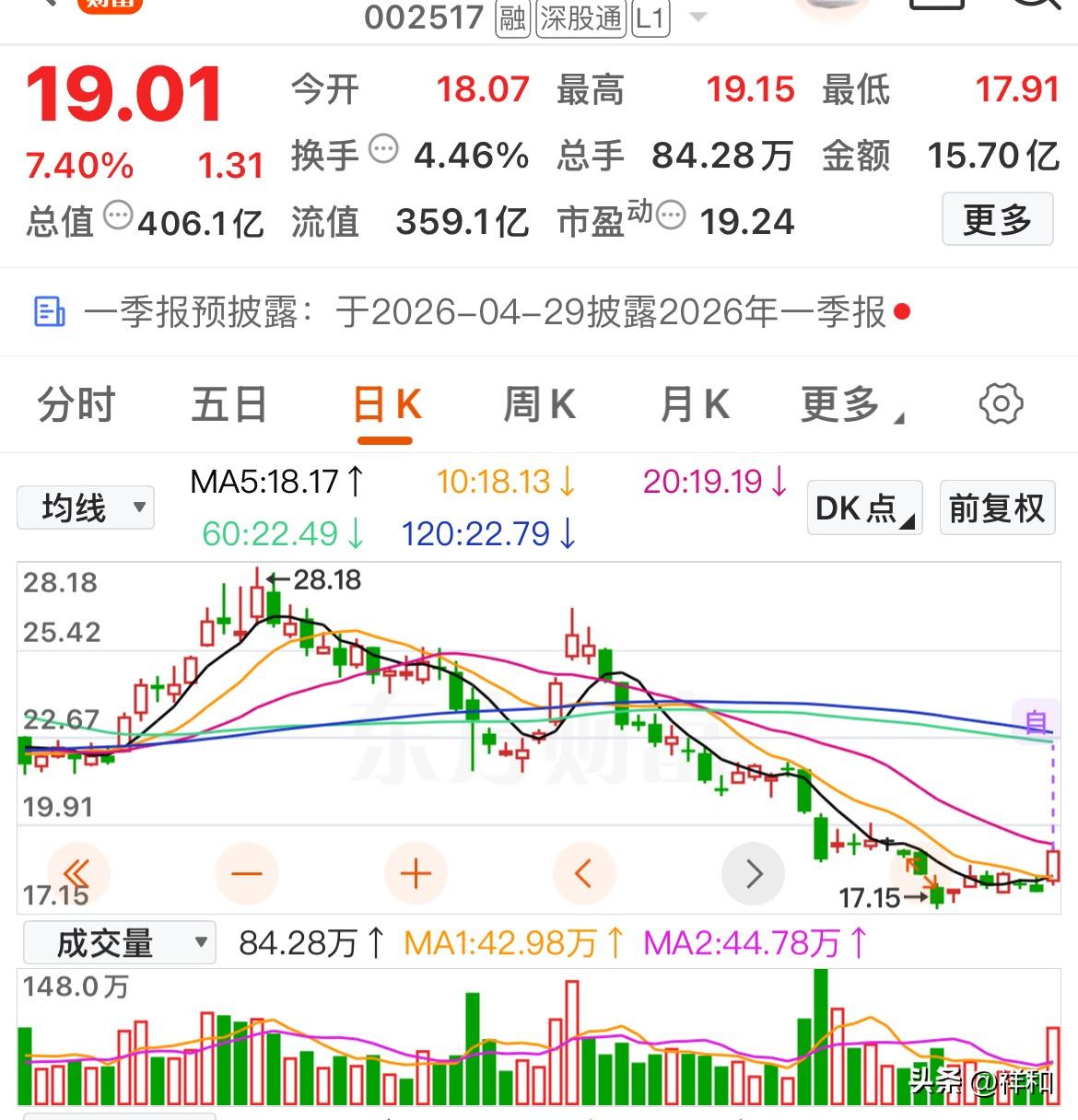
Task: Expand the dropdown arrow beside 深股通 L1
Action: coord(698,16)
